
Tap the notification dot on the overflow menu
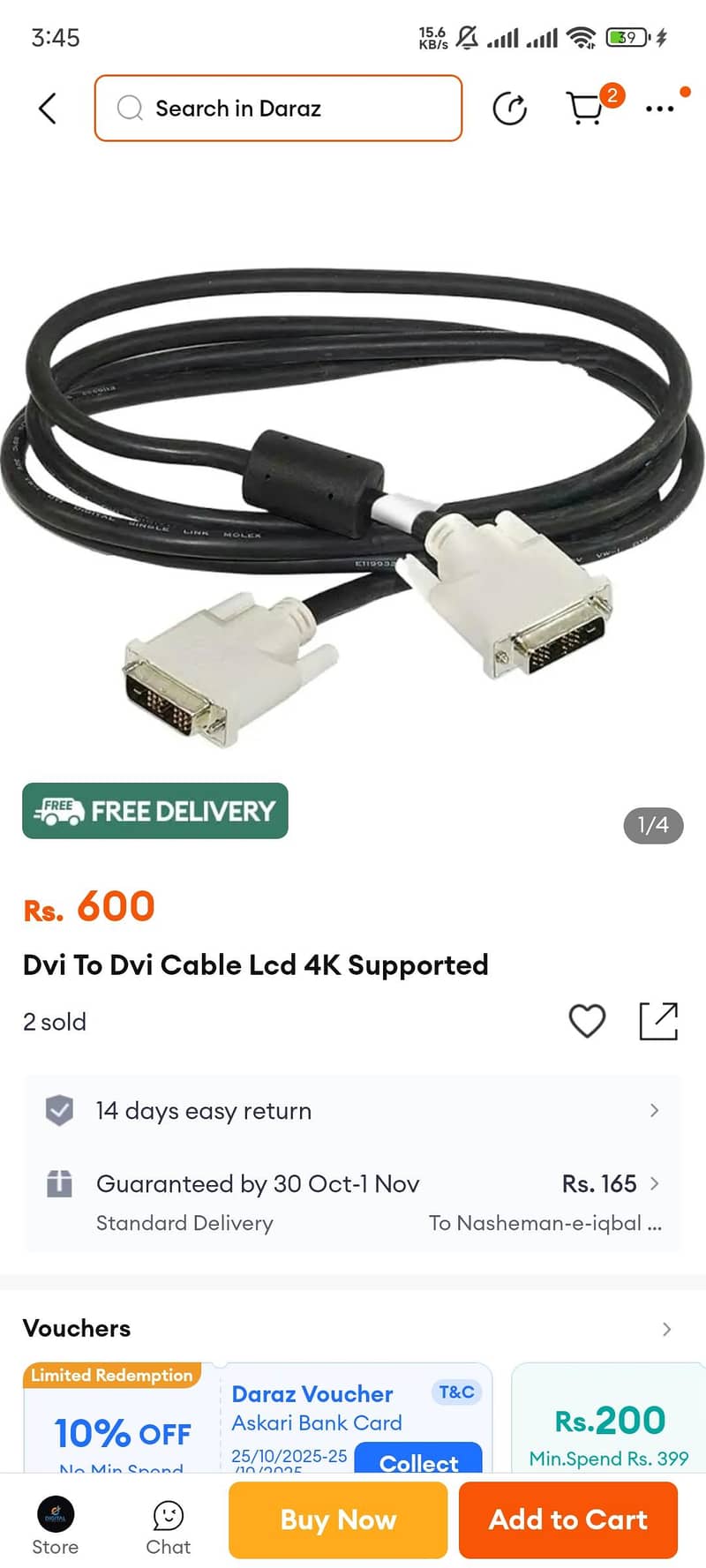point(686,91)
